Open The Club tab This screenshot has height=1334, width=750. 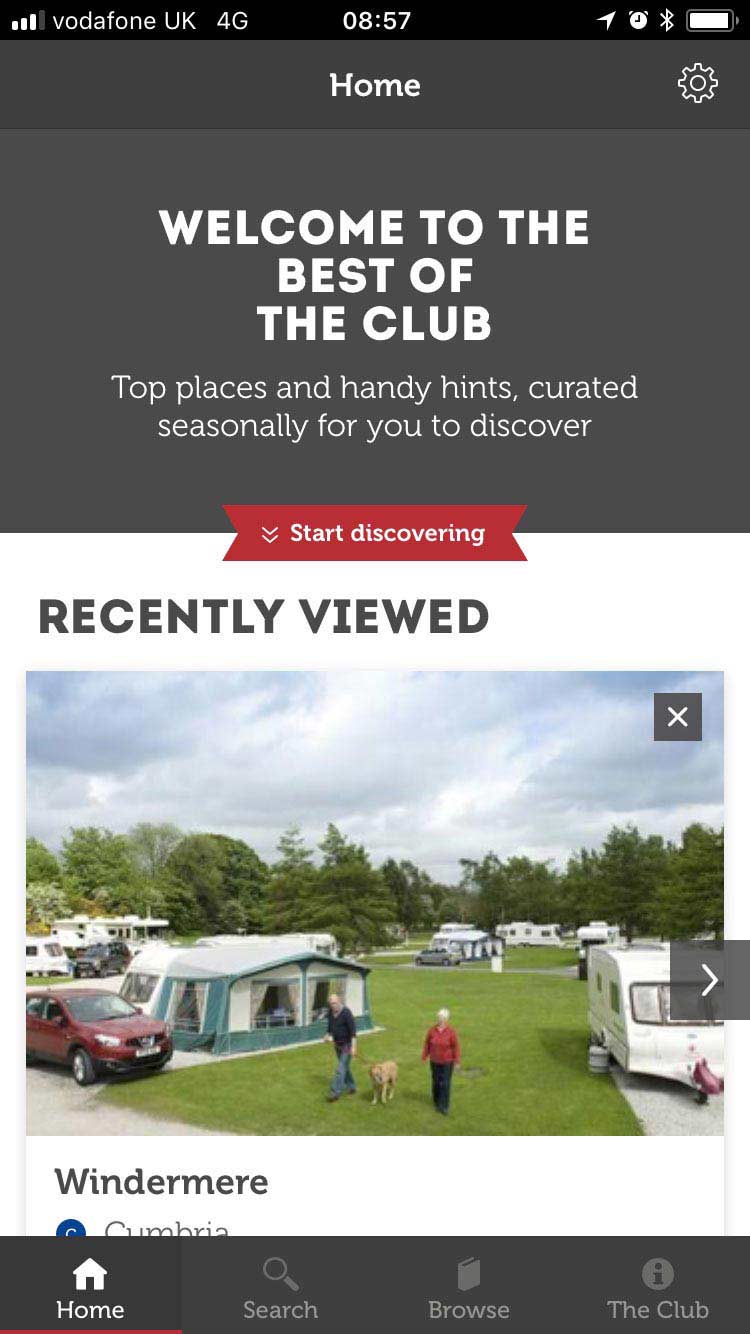coord(657,1289)
